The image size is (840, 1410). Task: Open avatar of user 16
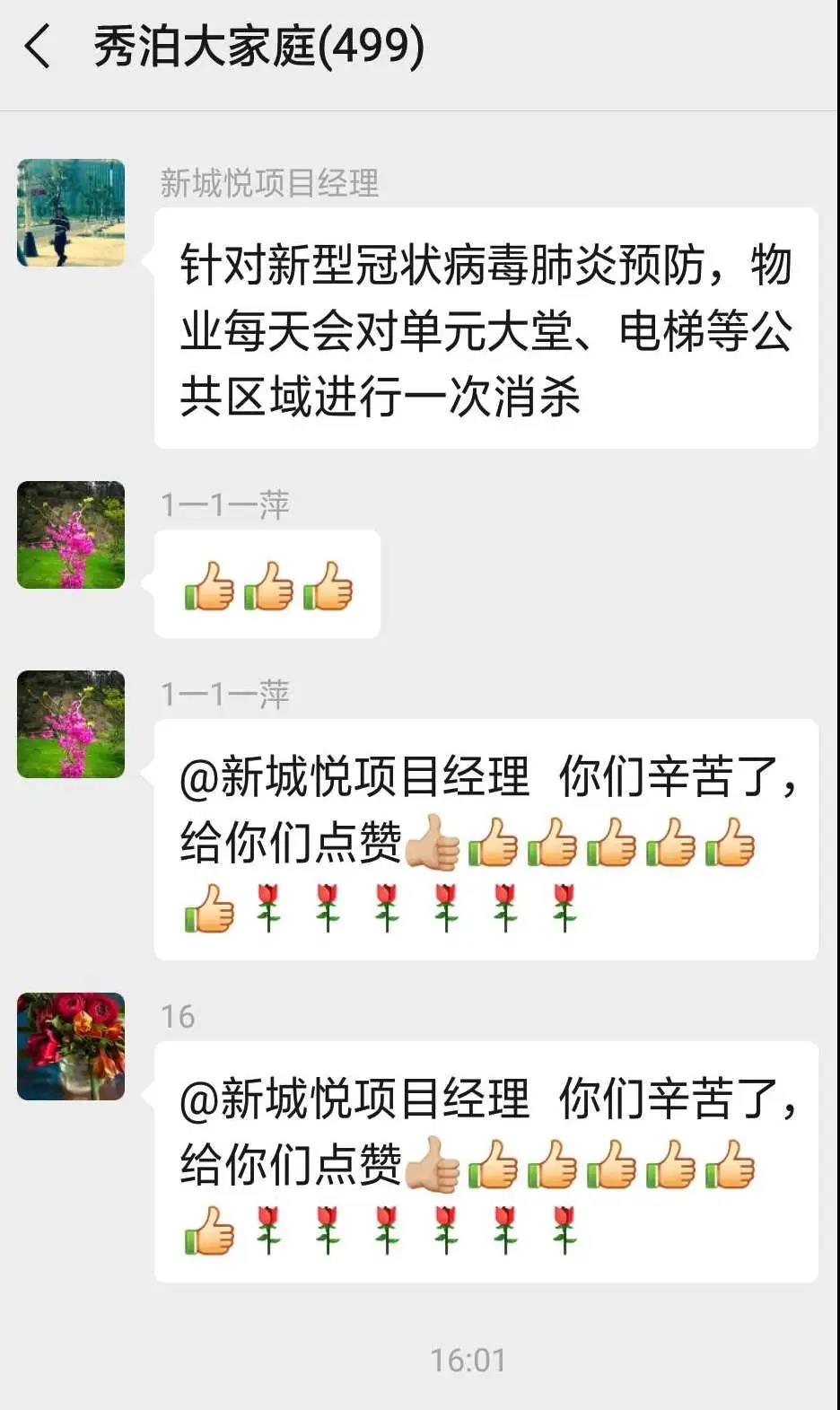(71, 1046)
